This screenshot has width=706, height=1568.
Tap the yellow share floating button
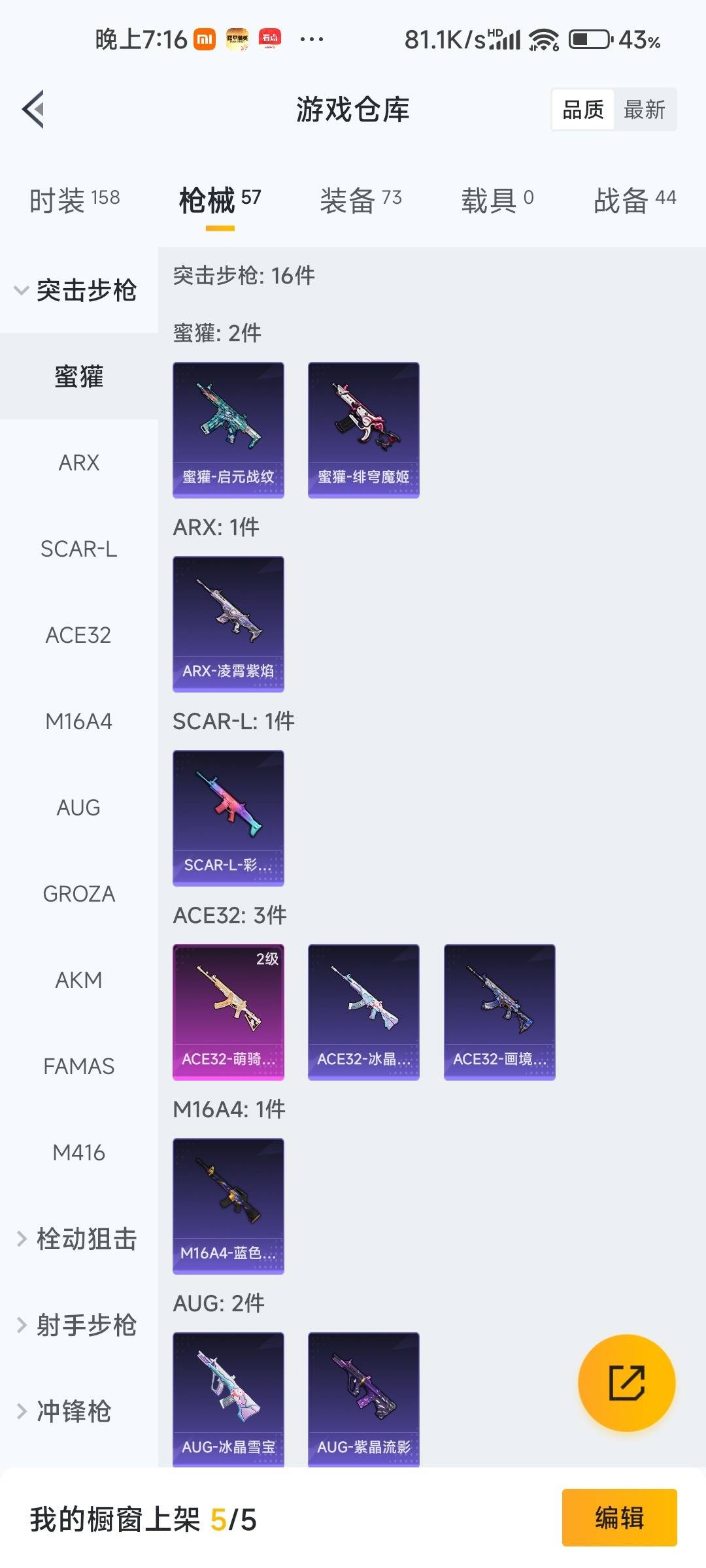click(x=626, y=1382)
